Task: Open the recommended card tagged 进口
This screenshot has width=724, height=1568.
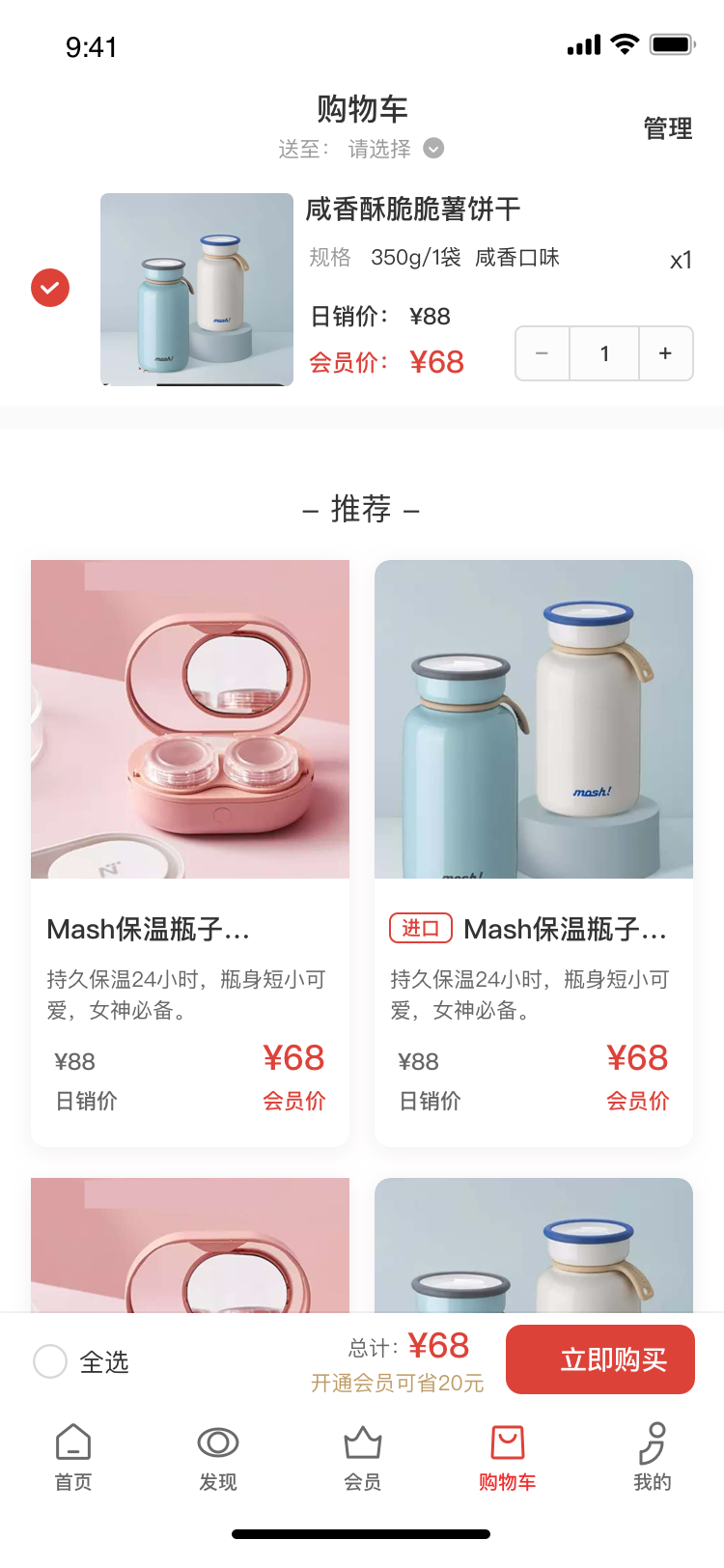Action: coord(534,854)
